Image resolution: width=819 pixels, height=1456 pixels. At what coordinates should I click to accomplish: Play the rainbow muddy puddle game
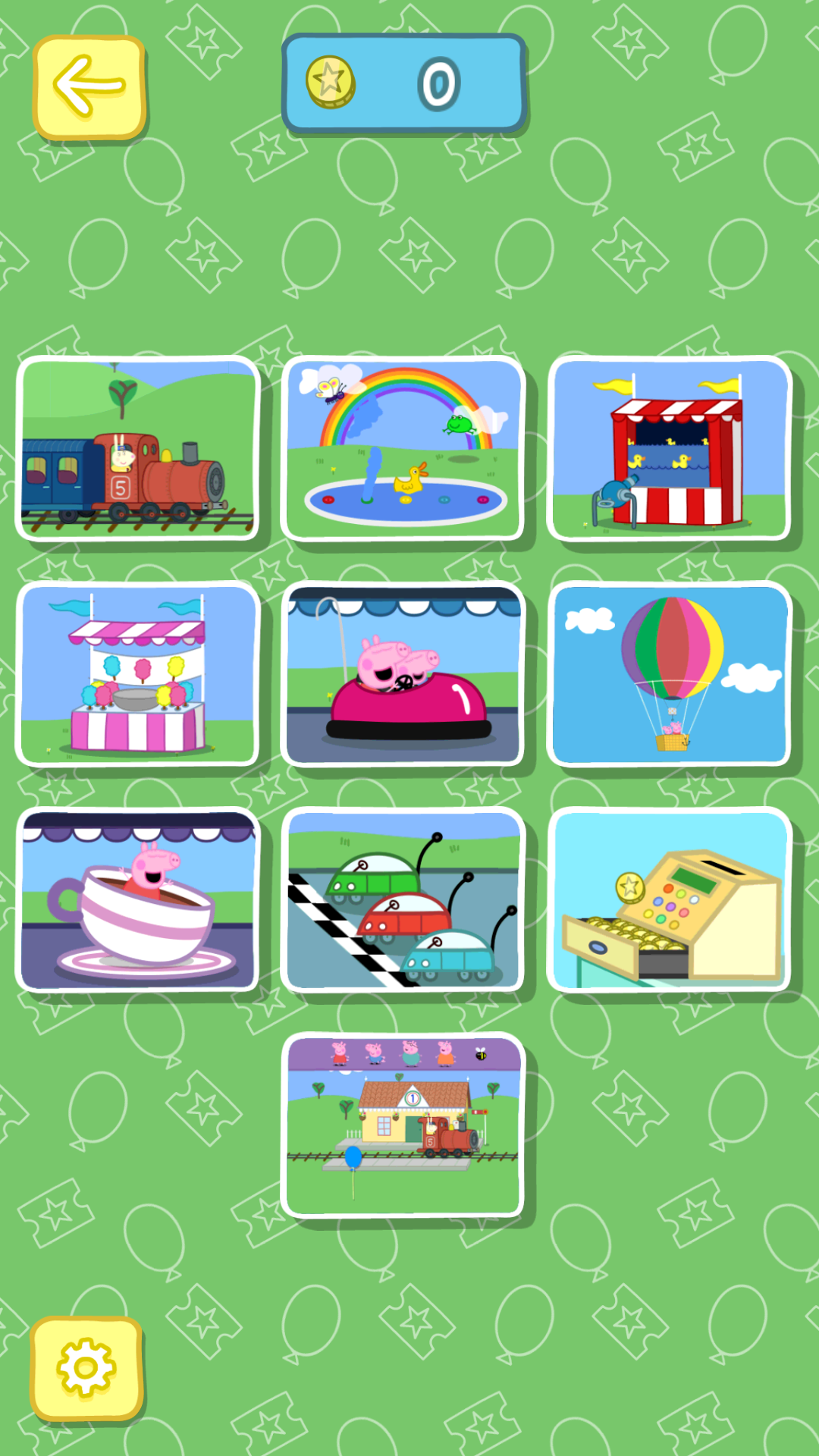pos(403,448)
